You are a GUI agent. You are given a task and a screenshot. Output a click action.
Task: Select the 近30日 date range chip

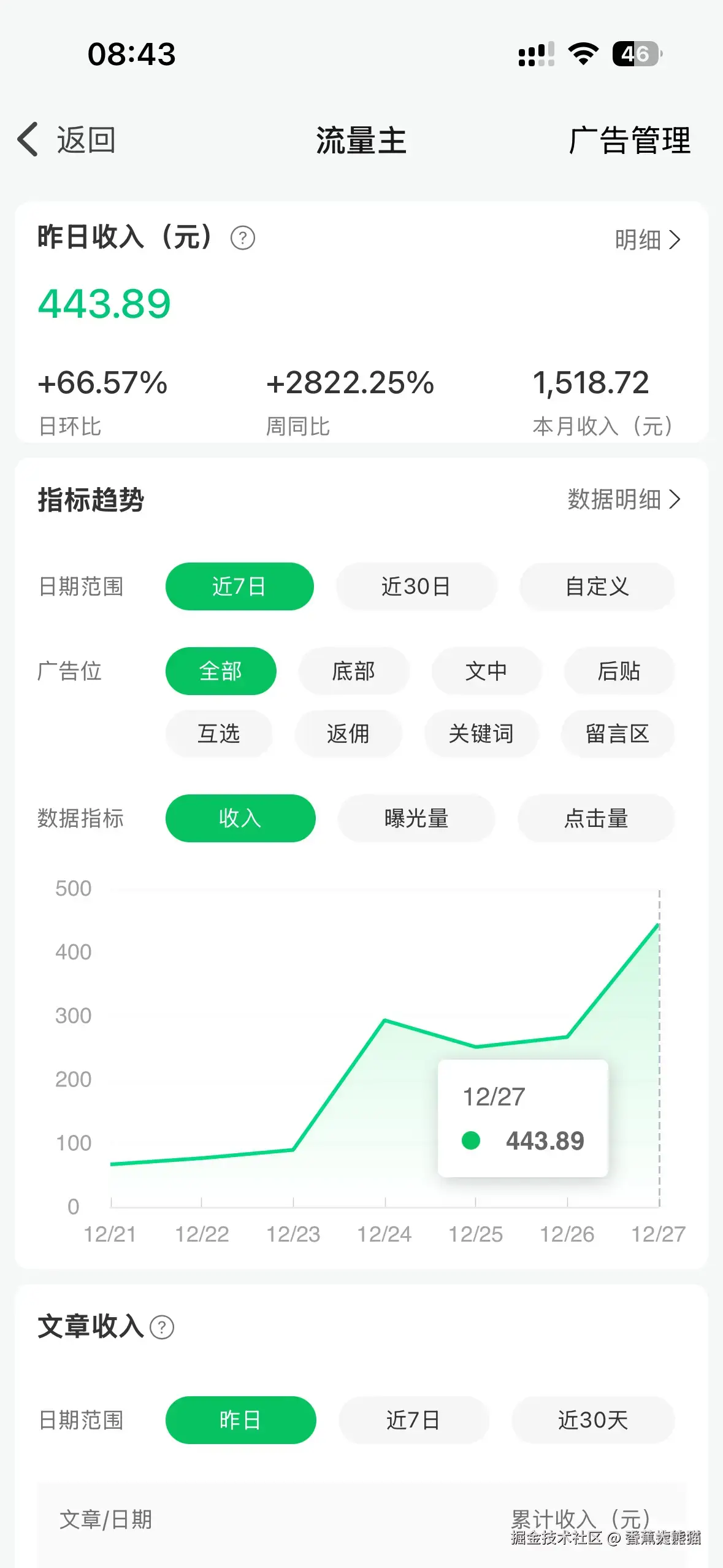pos(416,586)
